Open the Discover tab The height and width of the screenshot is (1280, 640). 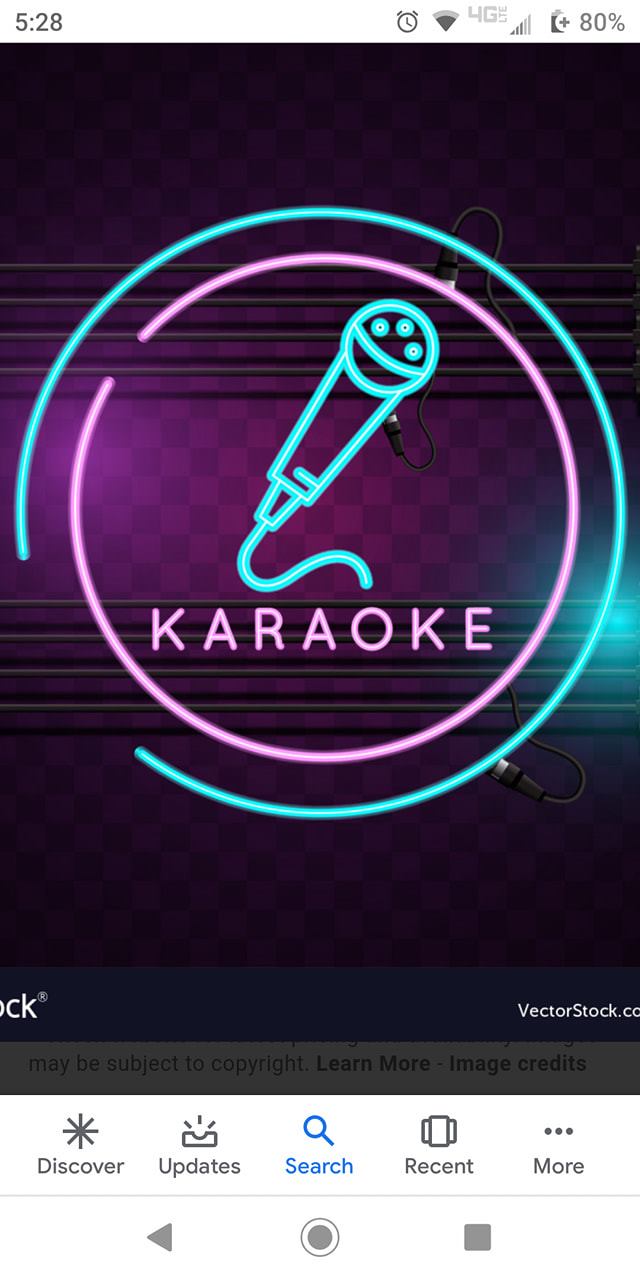tap(80, 1146)
